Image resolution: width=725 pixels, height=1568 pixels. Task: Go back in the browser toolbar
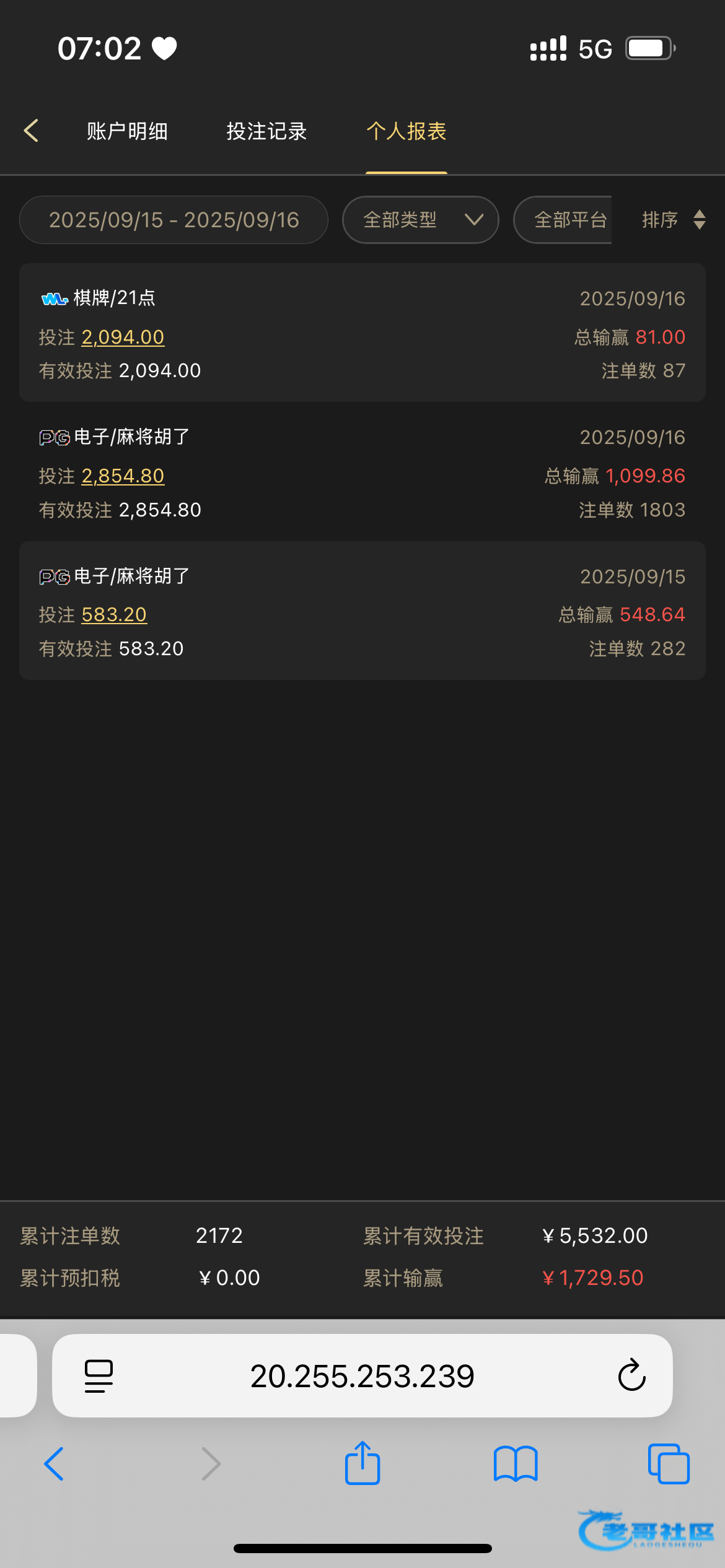point(54,1464)
